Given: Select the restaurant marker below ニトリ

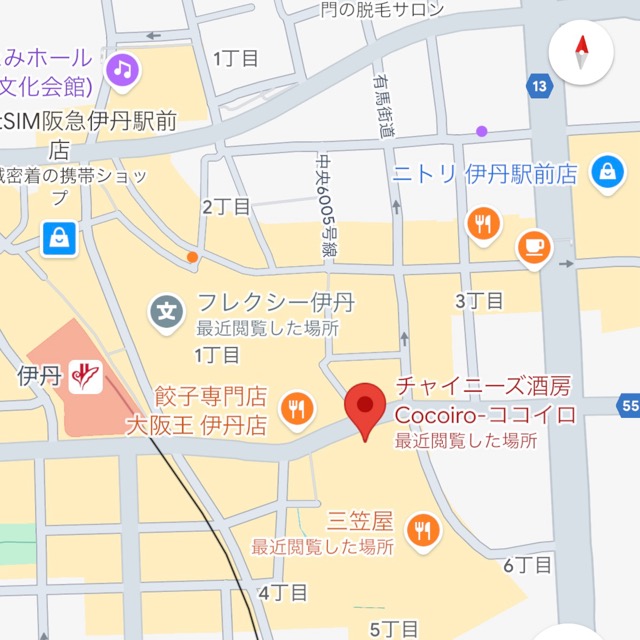Looking at the screenshot, I should click(x=483, y=223).
